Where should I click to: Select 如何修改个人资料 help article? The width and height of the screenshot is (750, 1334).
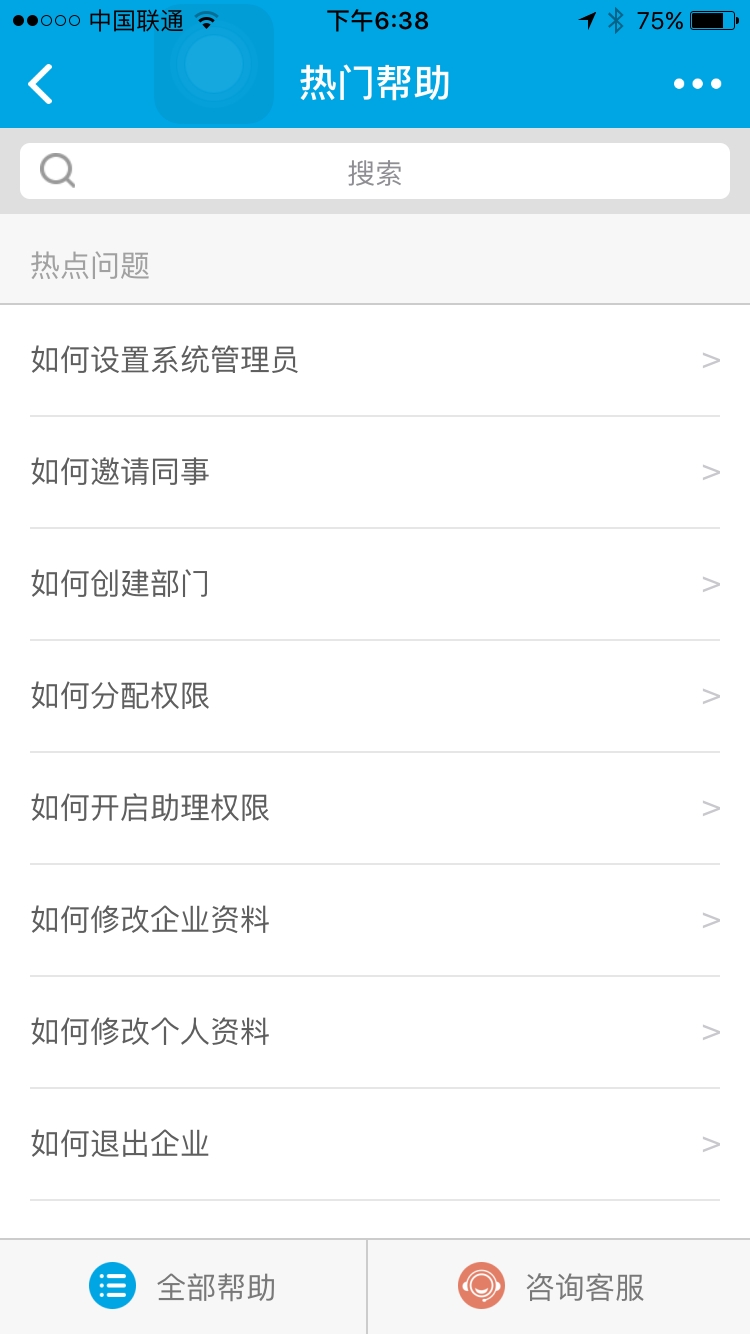(x=375, y=1032)
